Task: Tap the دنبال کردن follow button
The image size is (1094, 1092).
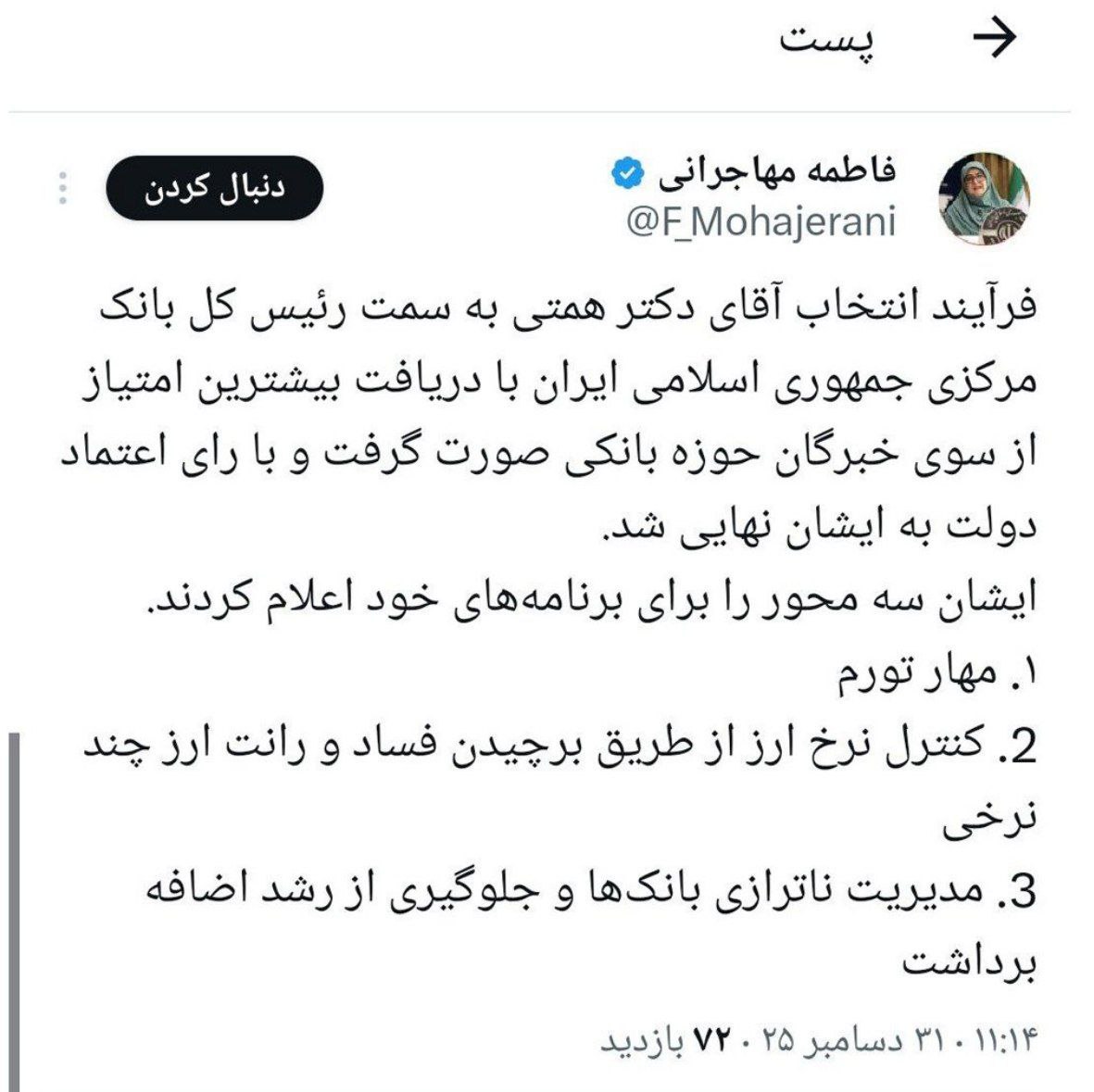Action: (x=216, y=188)
